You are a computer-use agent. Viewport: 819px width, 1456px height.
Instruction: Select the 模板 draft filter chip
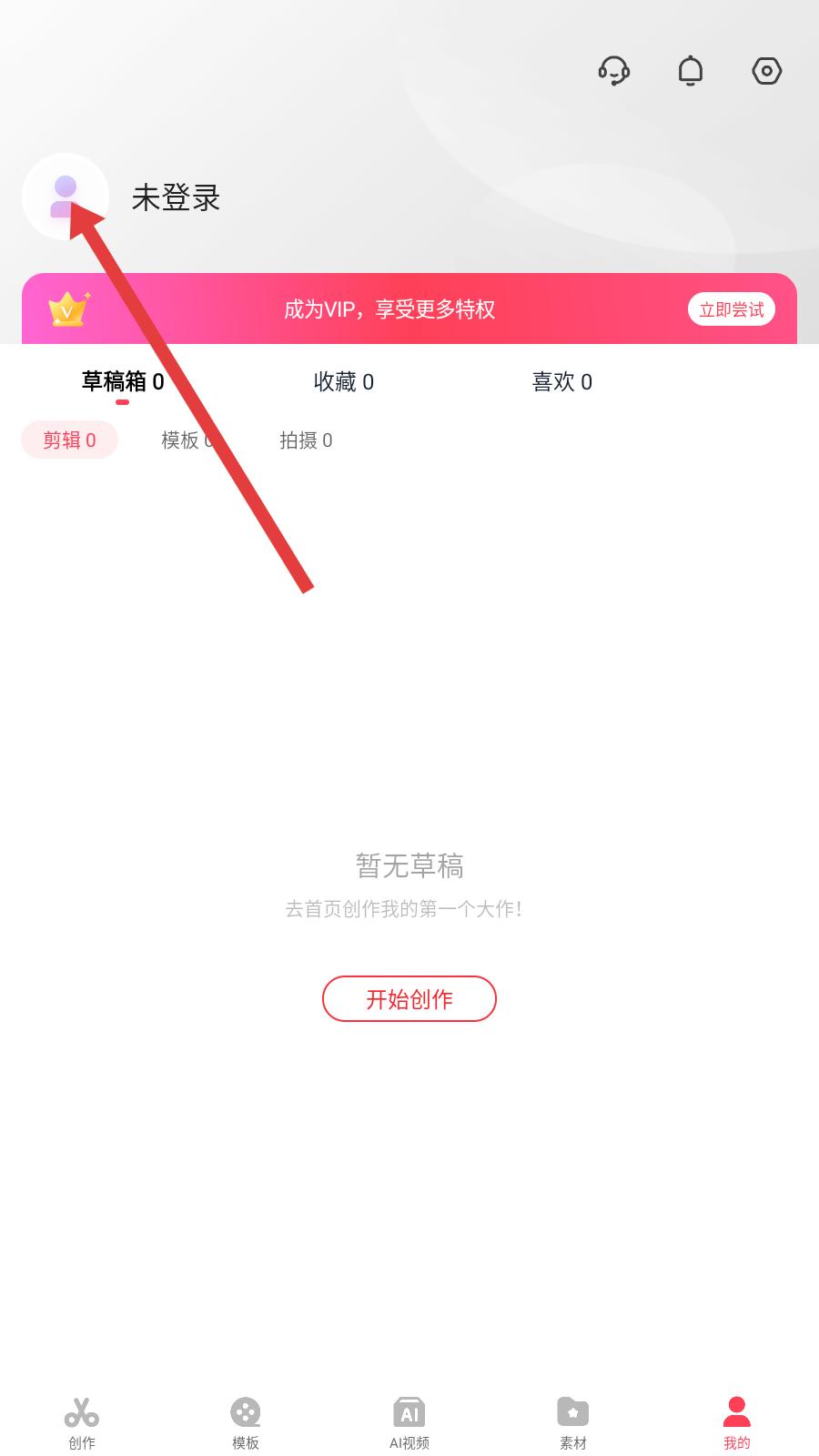pyautogui.click(x=188, y=440)
